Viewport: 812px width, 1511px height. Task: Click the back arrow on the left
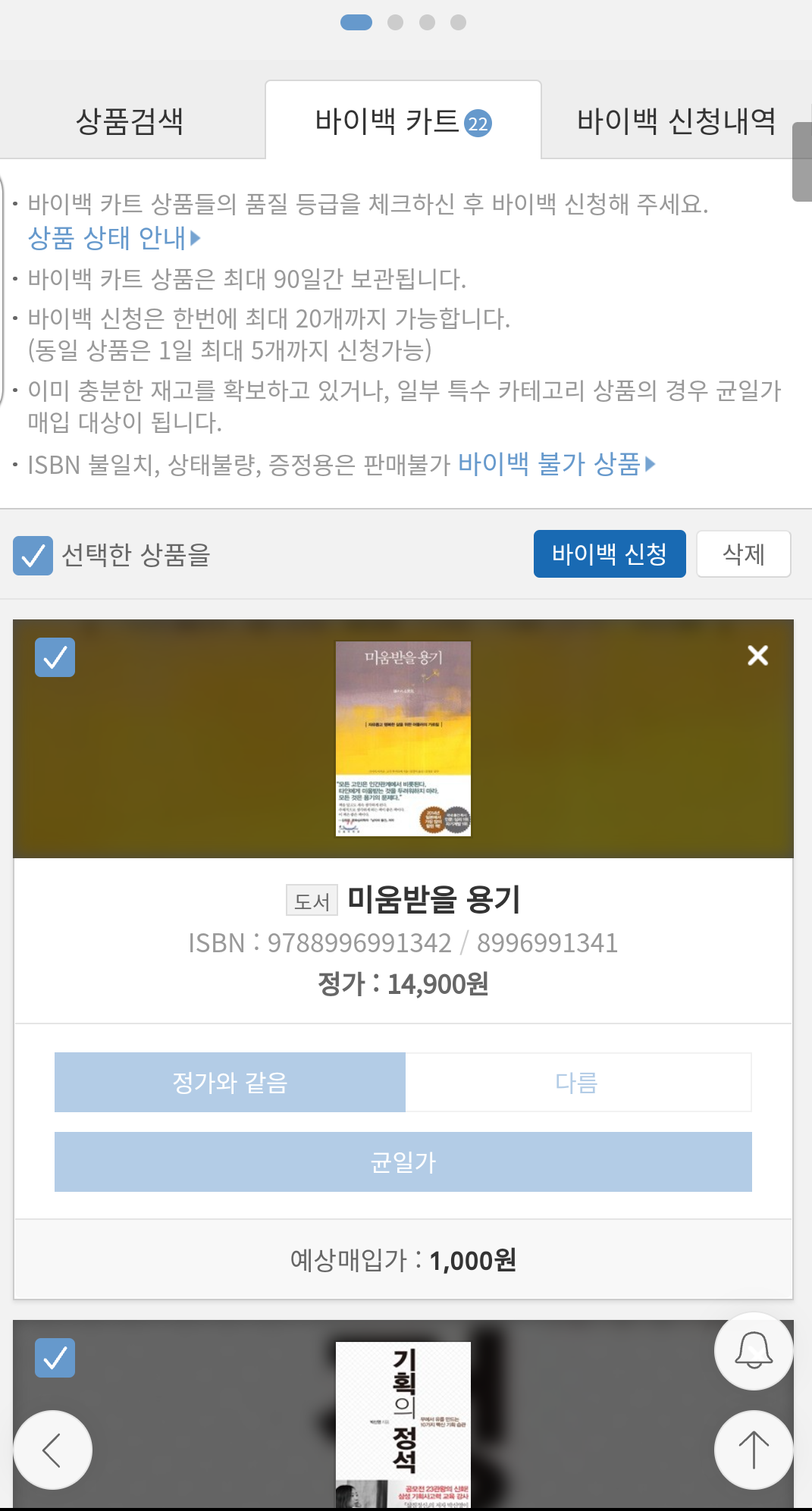(x=52, y=1450)
